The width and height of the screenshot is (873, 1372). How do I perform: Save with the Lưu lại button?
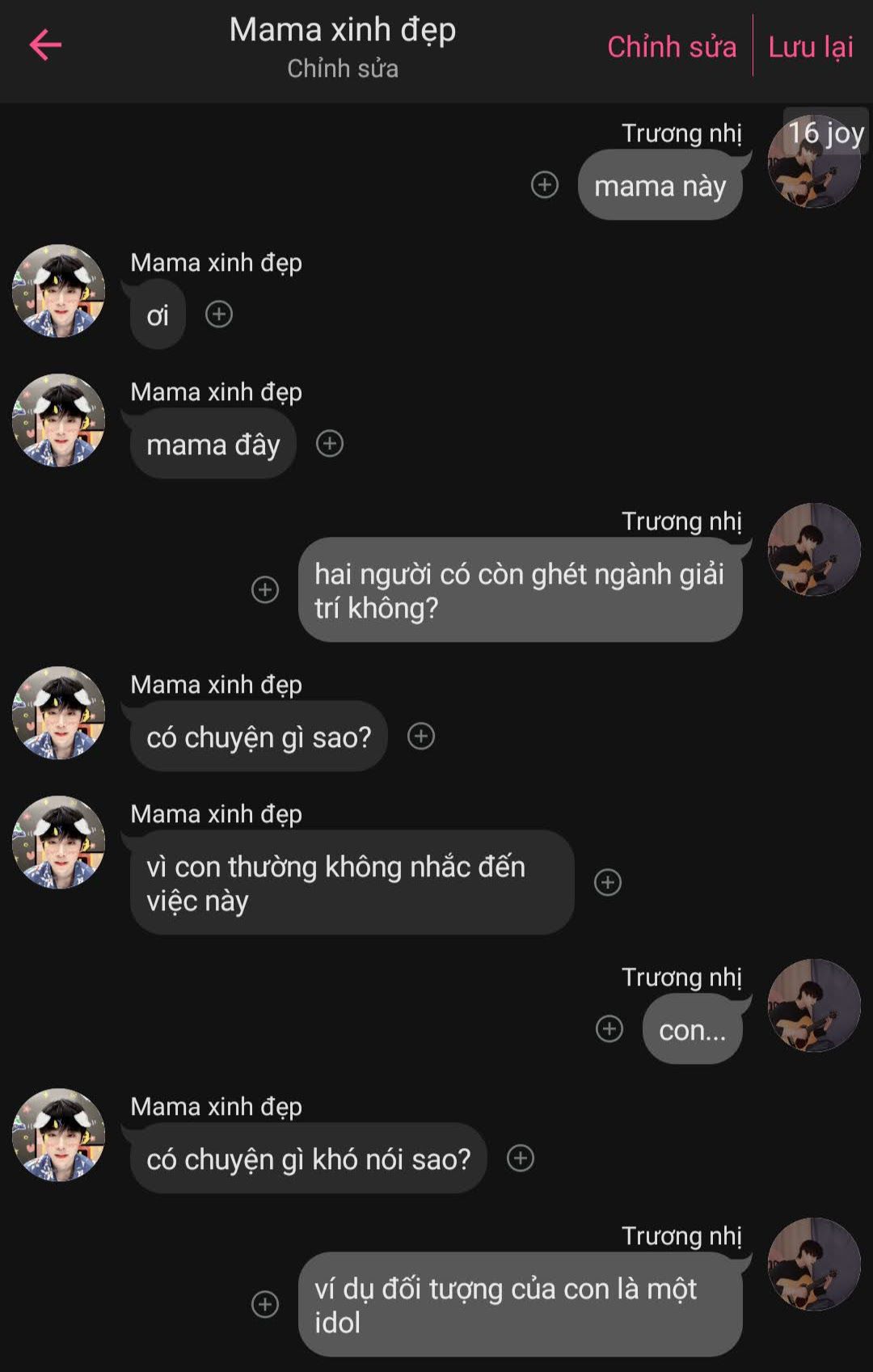[810, 47]
